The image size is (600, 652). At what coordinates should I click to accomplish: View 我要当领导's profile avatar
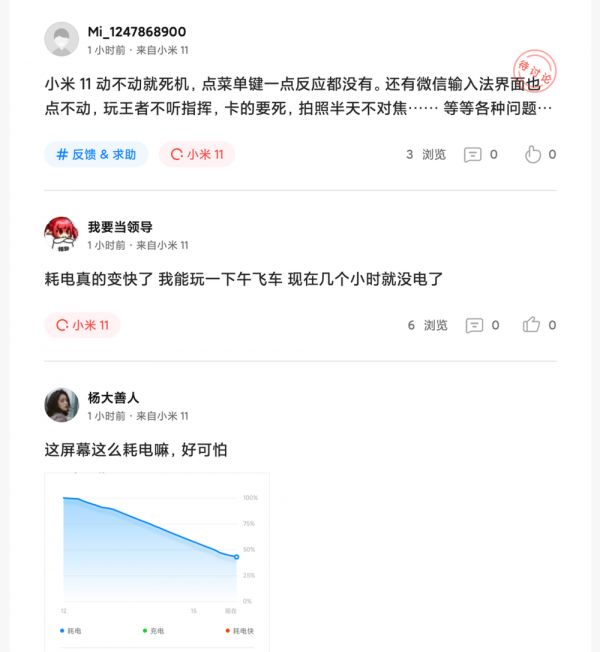point(62,235)
